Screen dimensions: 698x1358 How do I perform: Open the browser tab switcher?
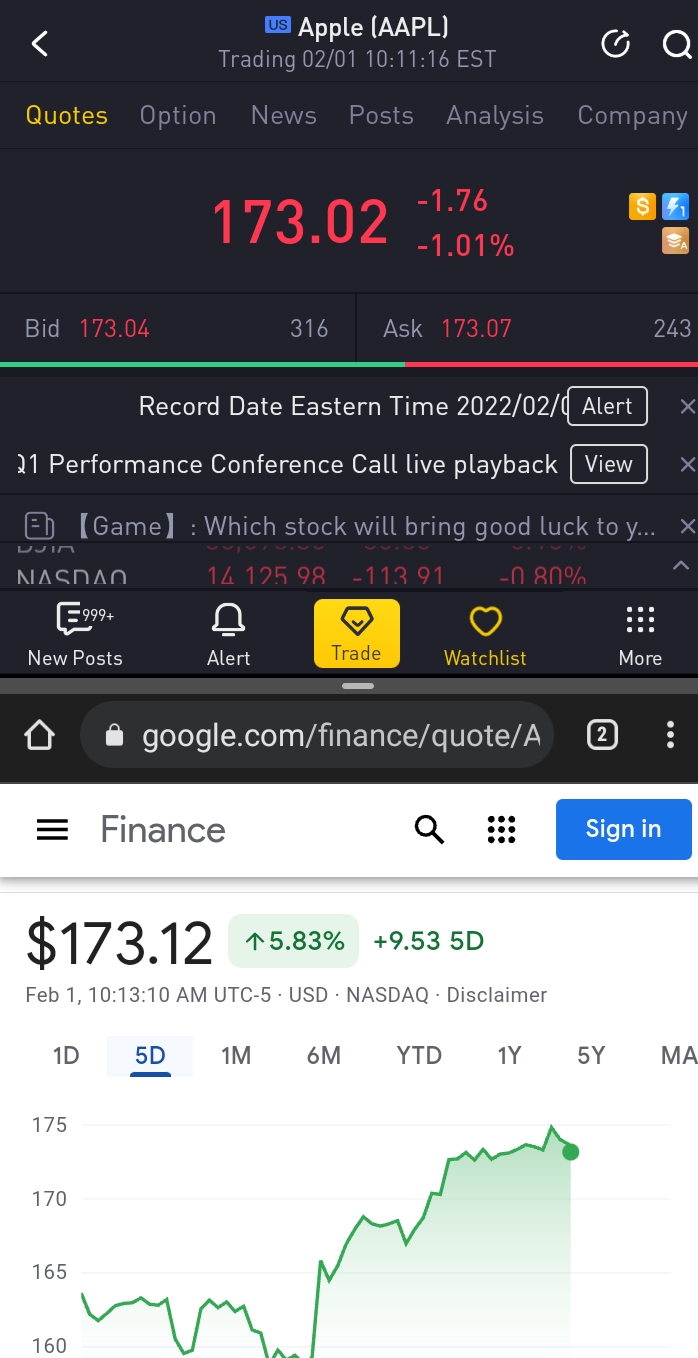tap(602, 736)
